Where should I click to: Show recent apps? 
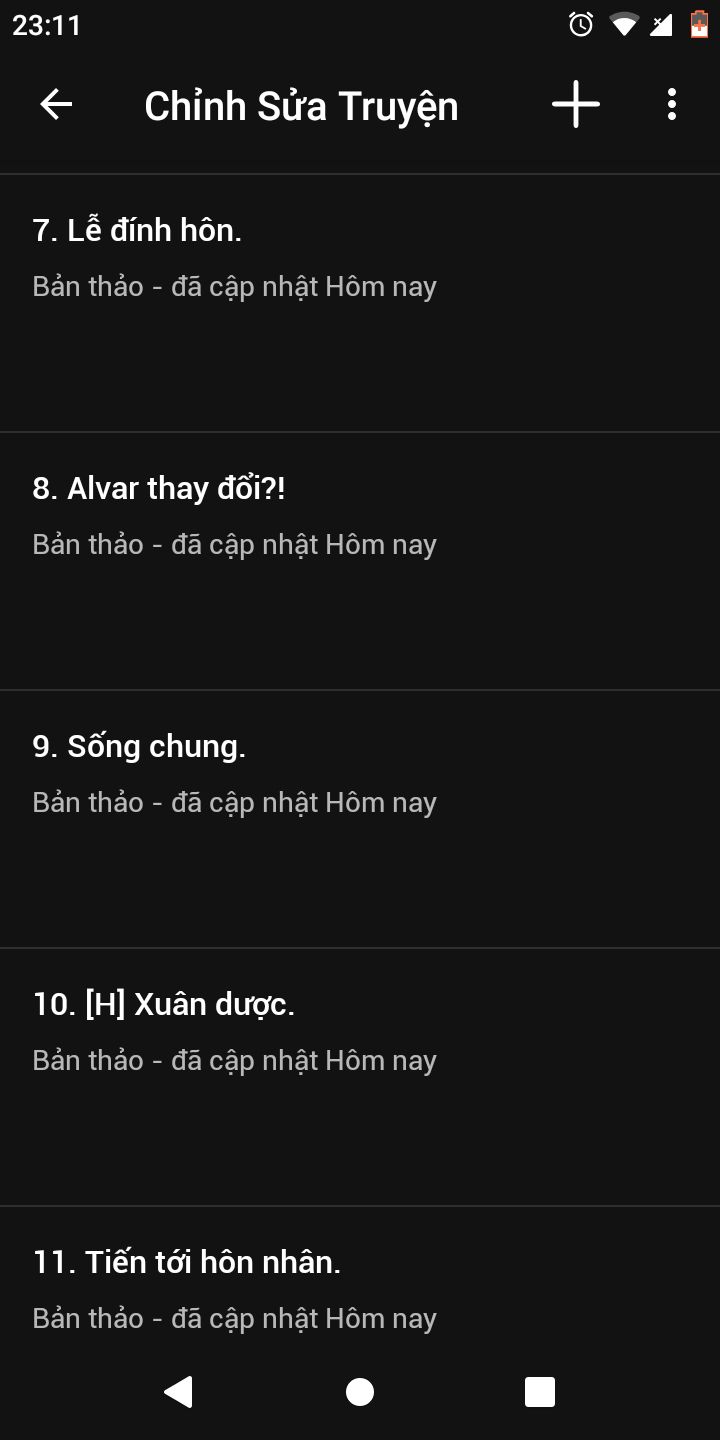coord(540,1392)
